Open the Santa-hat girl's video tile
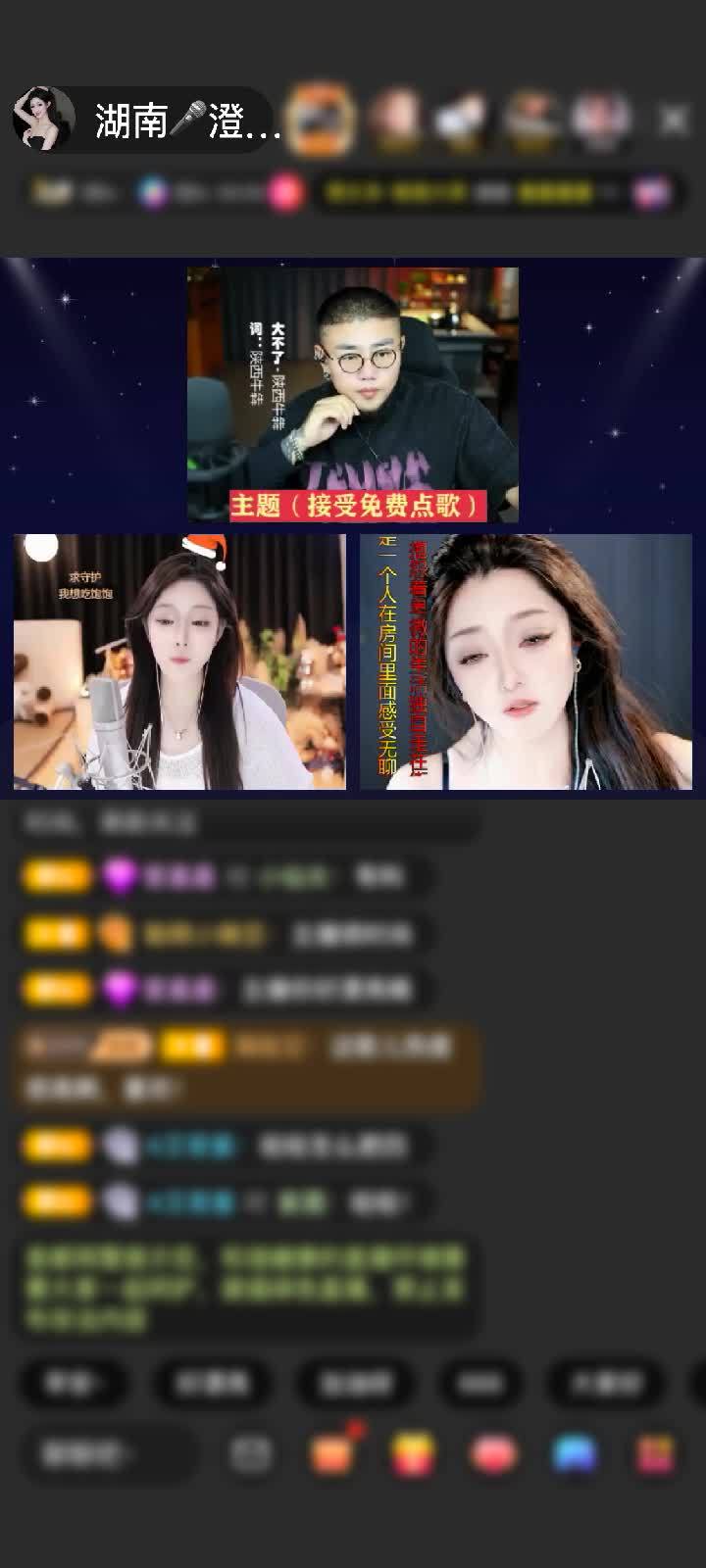 coord(179,661)
